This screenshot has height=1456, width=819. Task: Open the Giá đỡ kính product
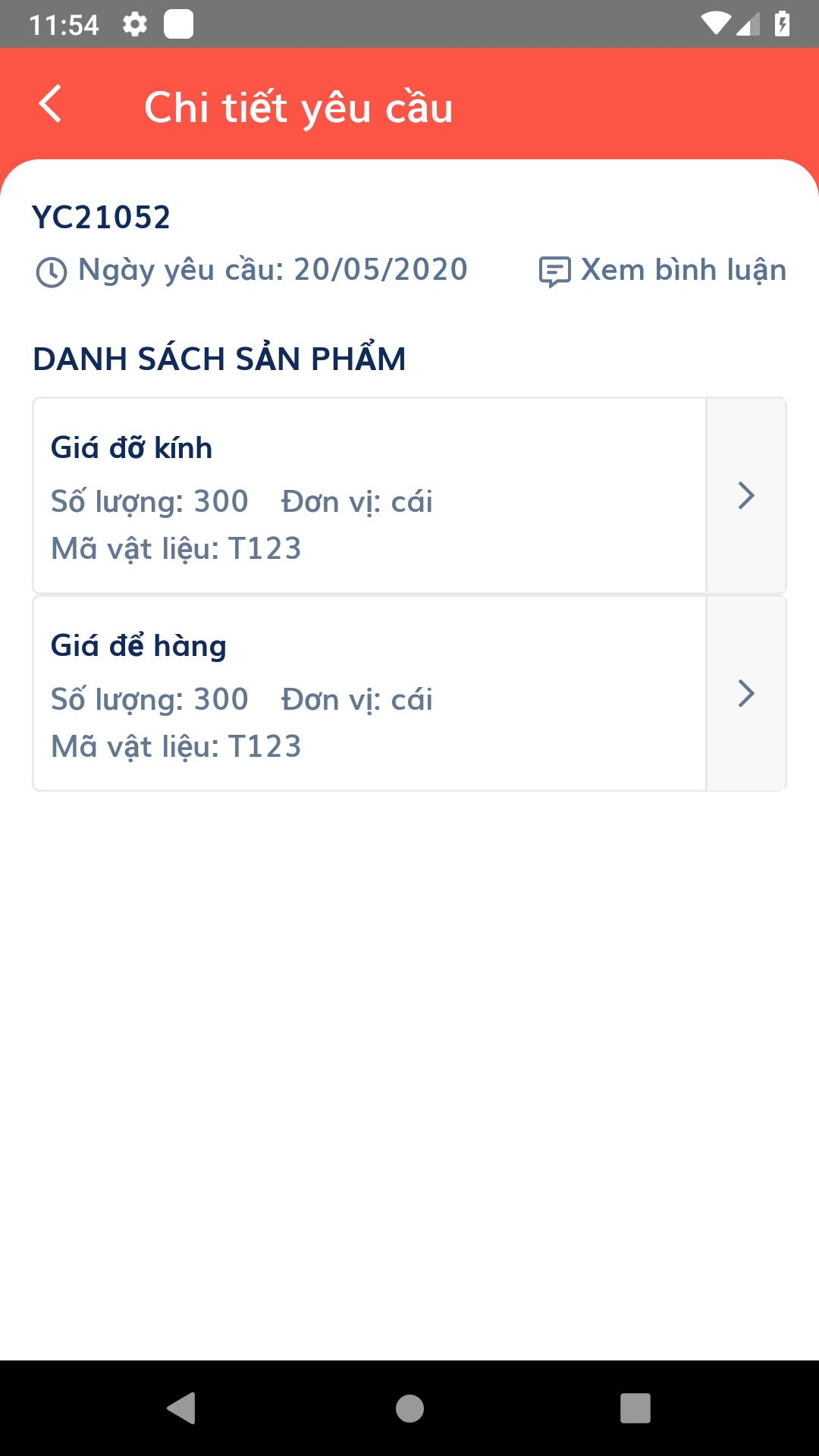409,495
